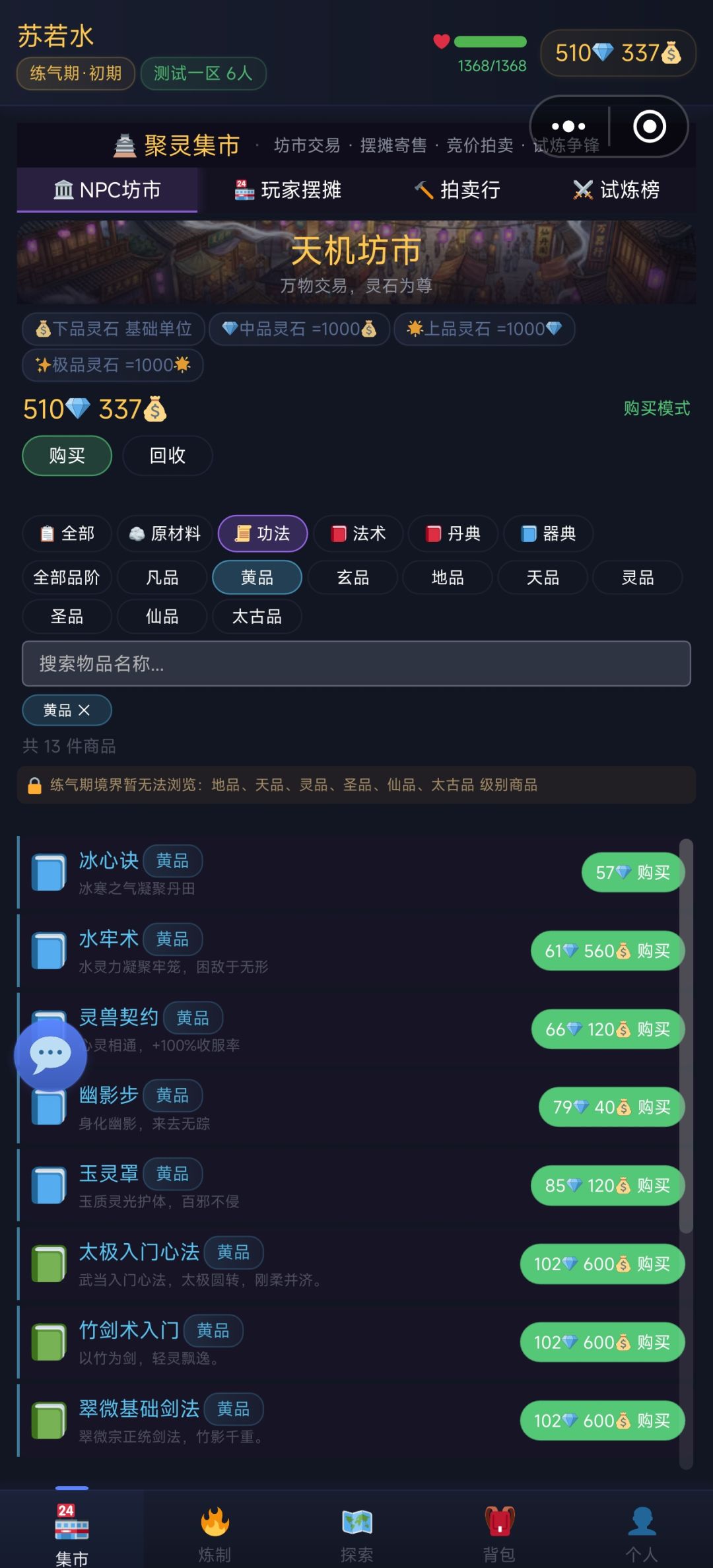Toggle the 法术 category filter
Screen dimensions: 713x1568
(357, 533)
